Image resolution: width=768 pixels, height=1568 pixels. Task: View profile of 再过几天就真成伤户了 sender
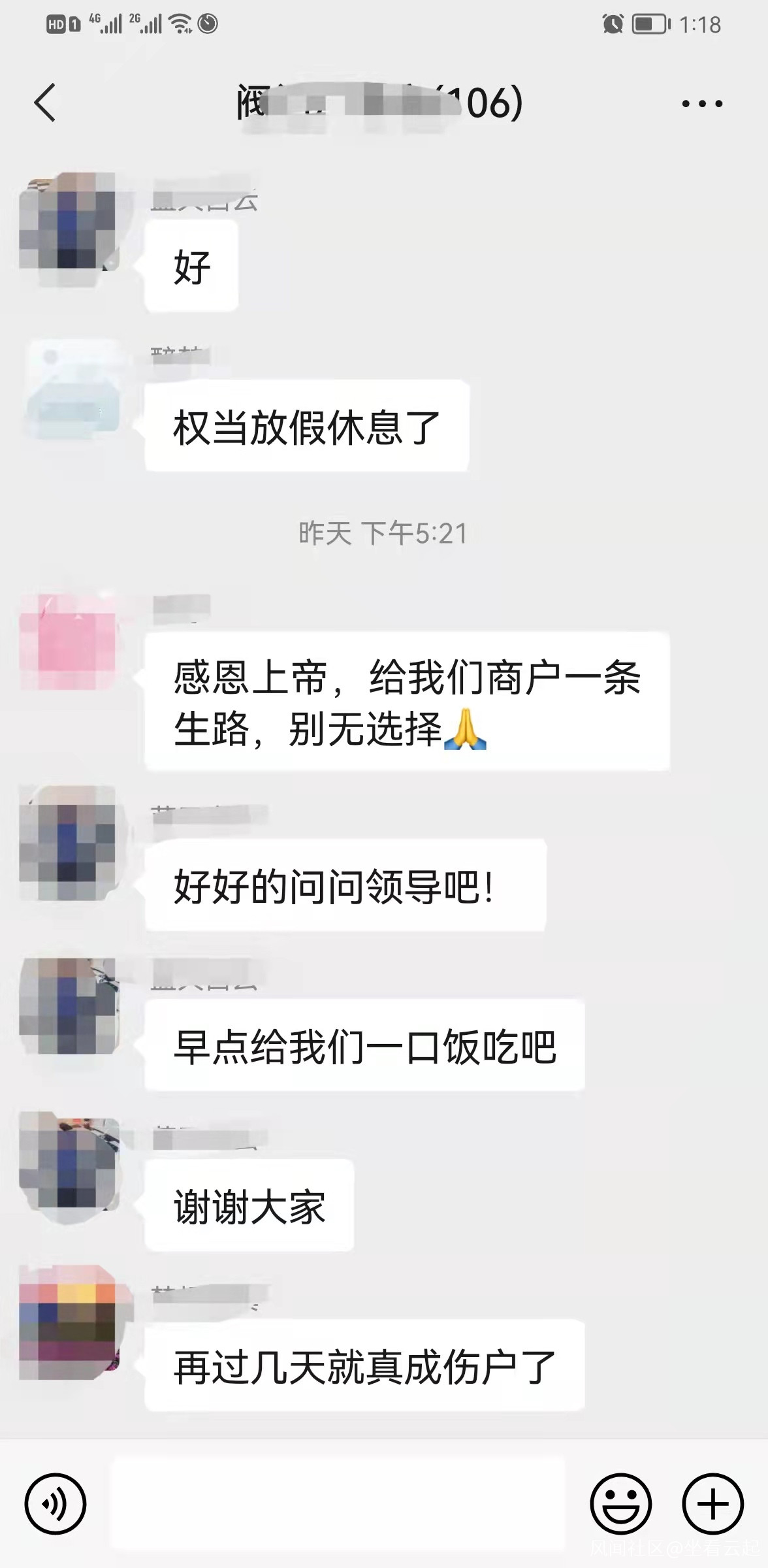pos(68,1322)
